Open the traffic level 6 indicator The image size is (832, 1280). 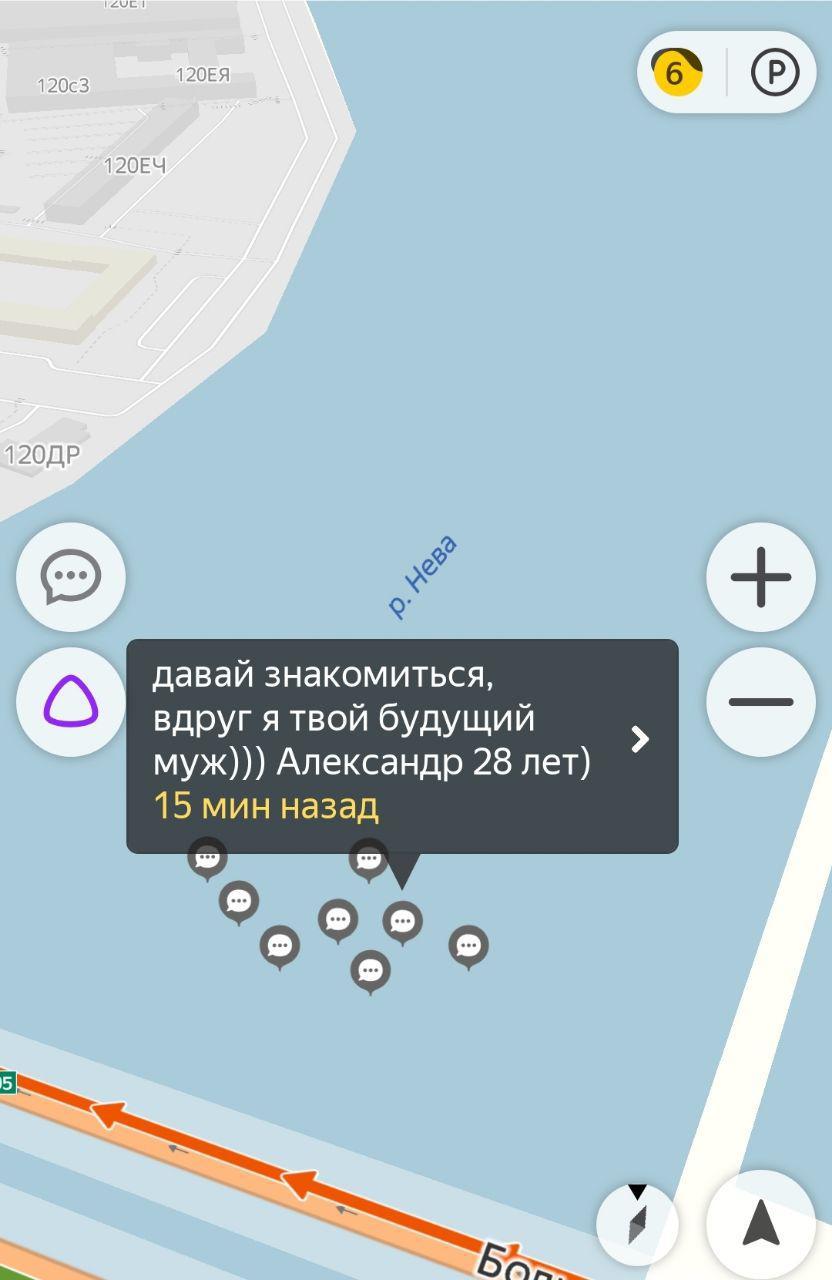click(677, 73)
